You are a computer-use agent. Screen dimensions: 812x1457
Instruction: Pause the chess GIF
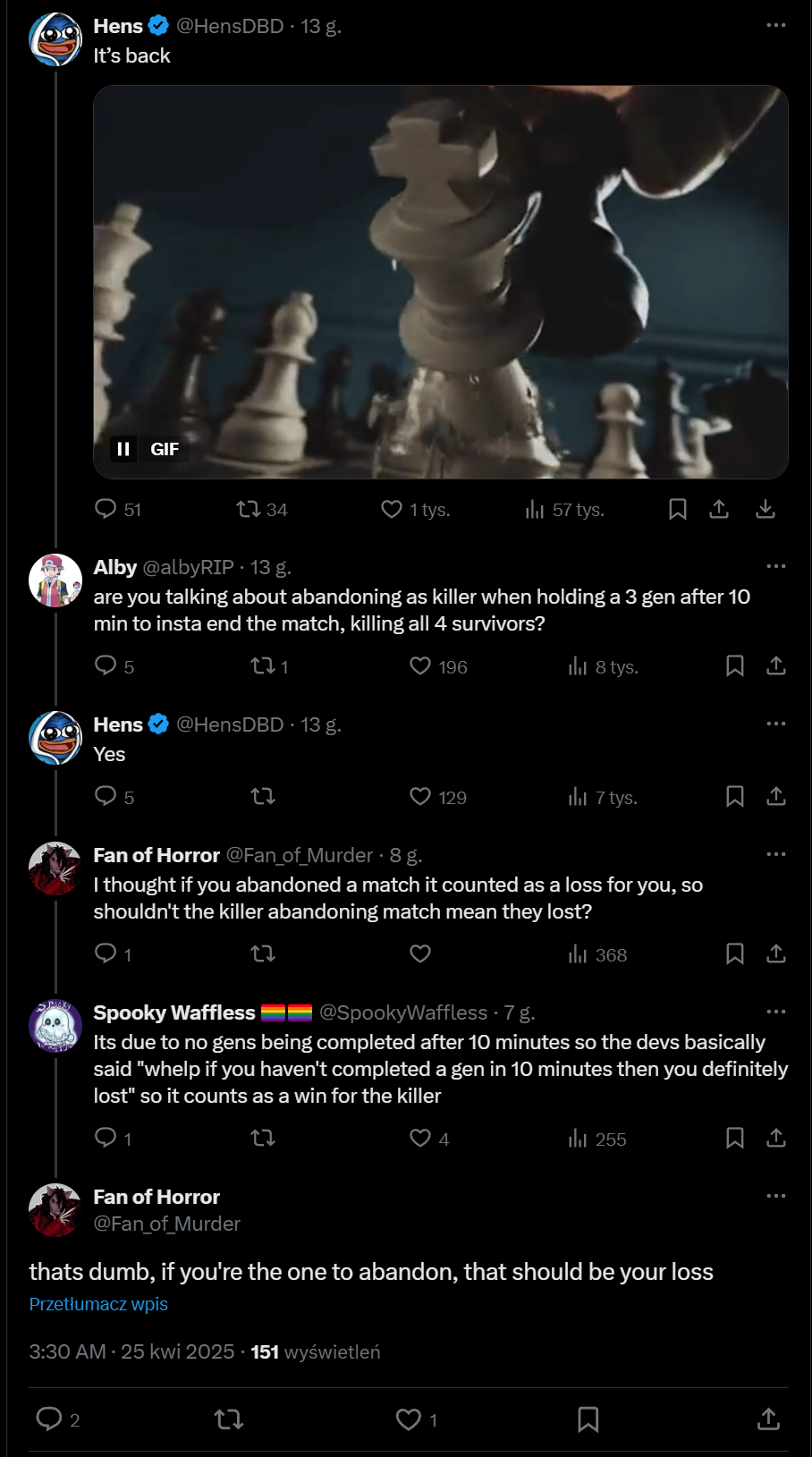coord(123,449)
